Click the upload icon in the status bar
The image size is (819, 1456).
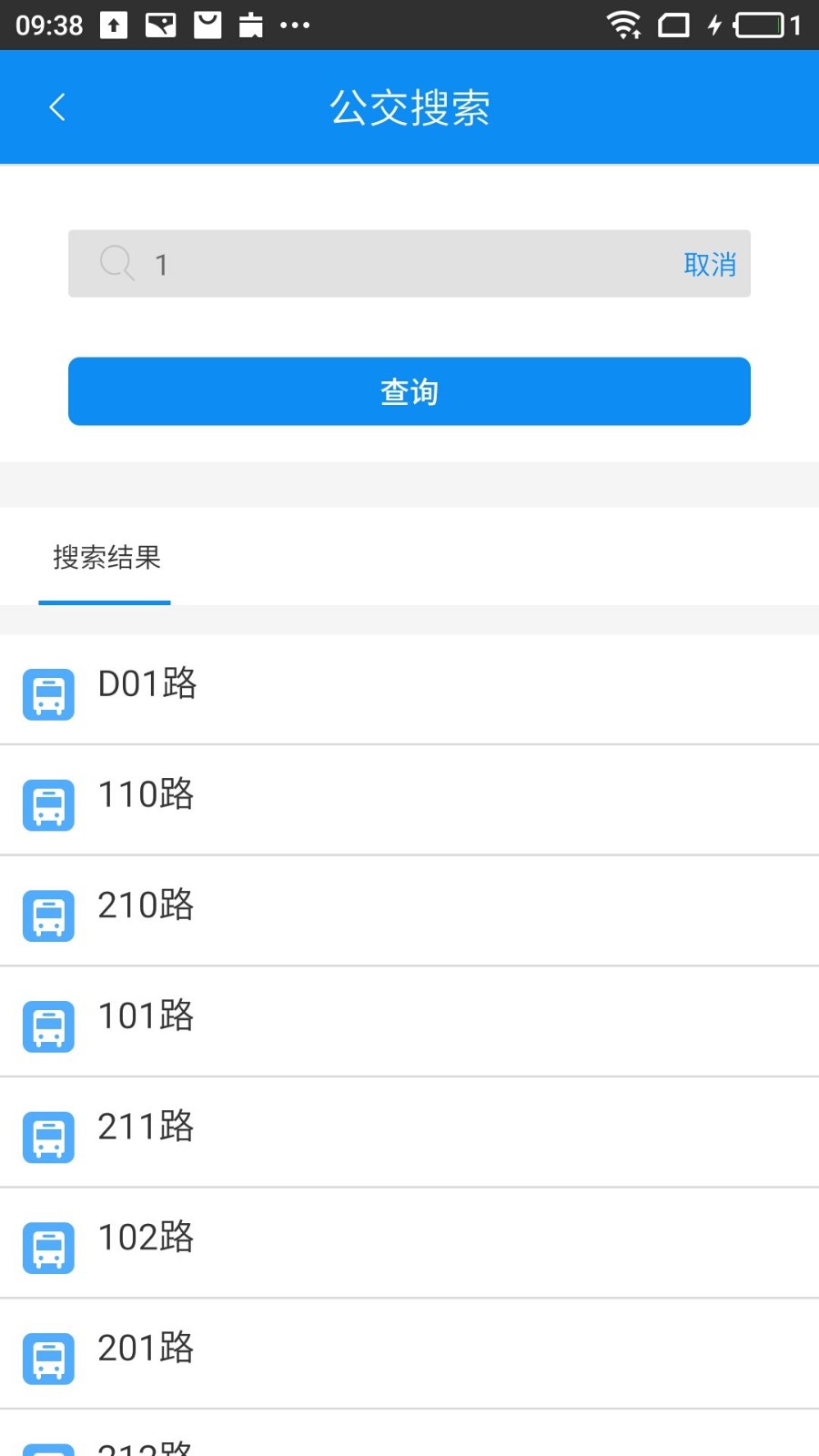point(112,25)
